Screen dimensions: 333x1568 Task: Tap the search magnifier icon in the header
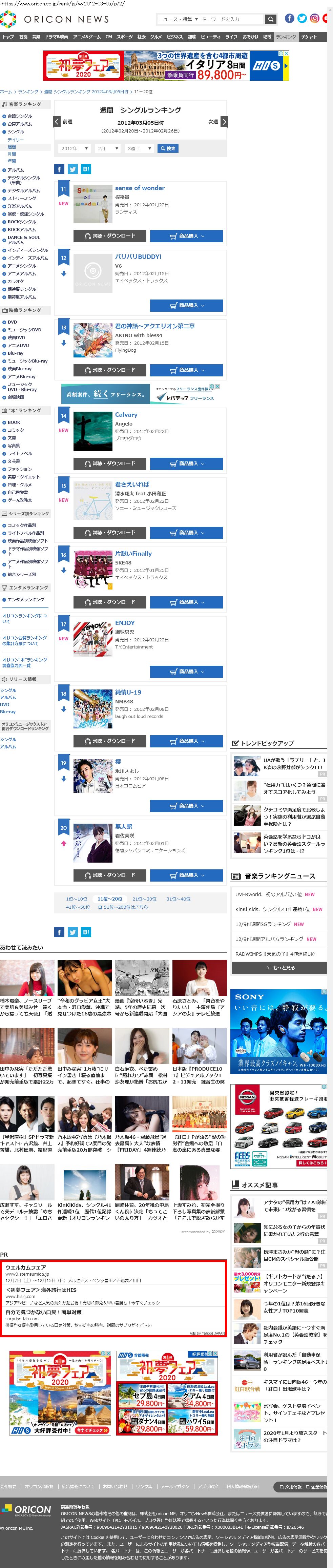pyautogui.click(x=271, y=19)
